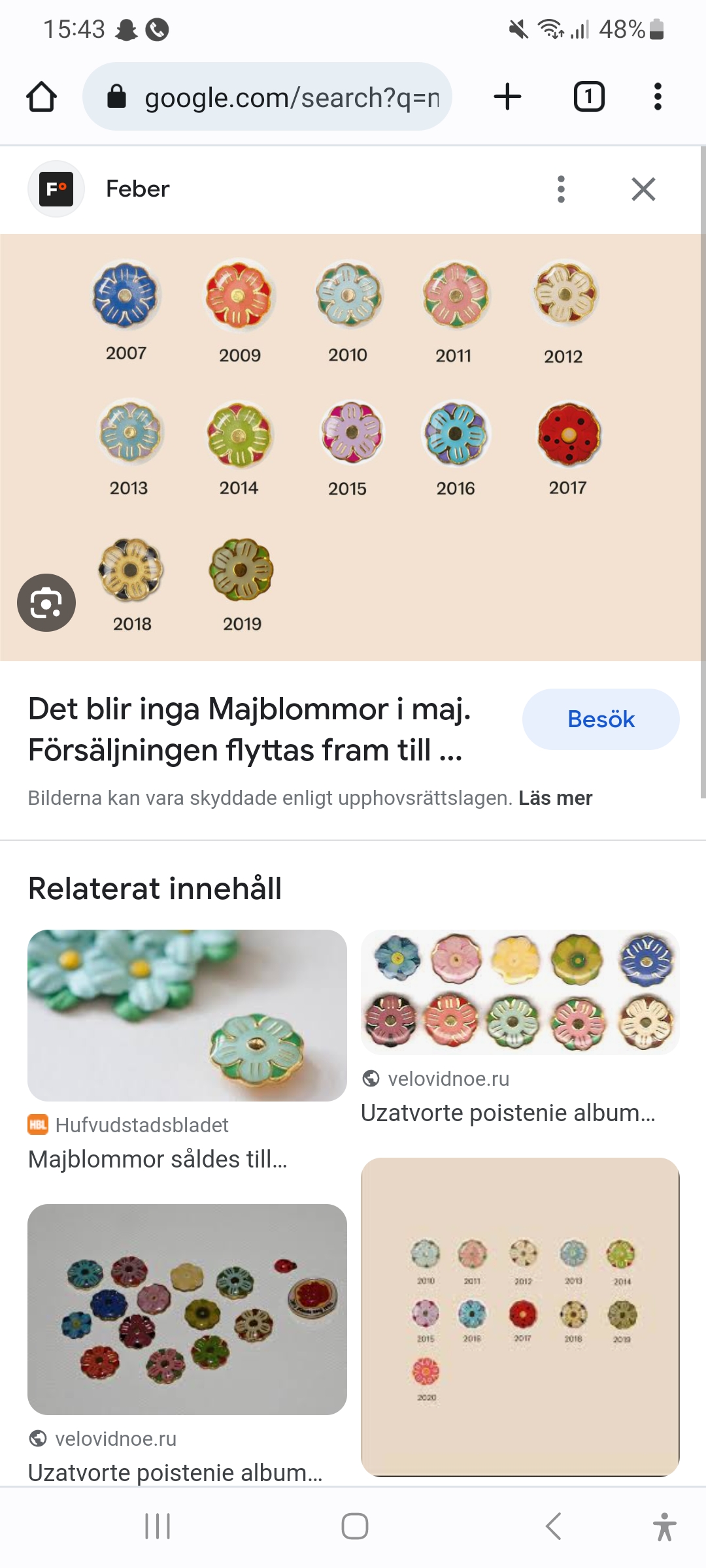The width and height of the screenshot is (706, 1568).
Task: Open more options for the Feber image
Action: click(x=561, y=189)
